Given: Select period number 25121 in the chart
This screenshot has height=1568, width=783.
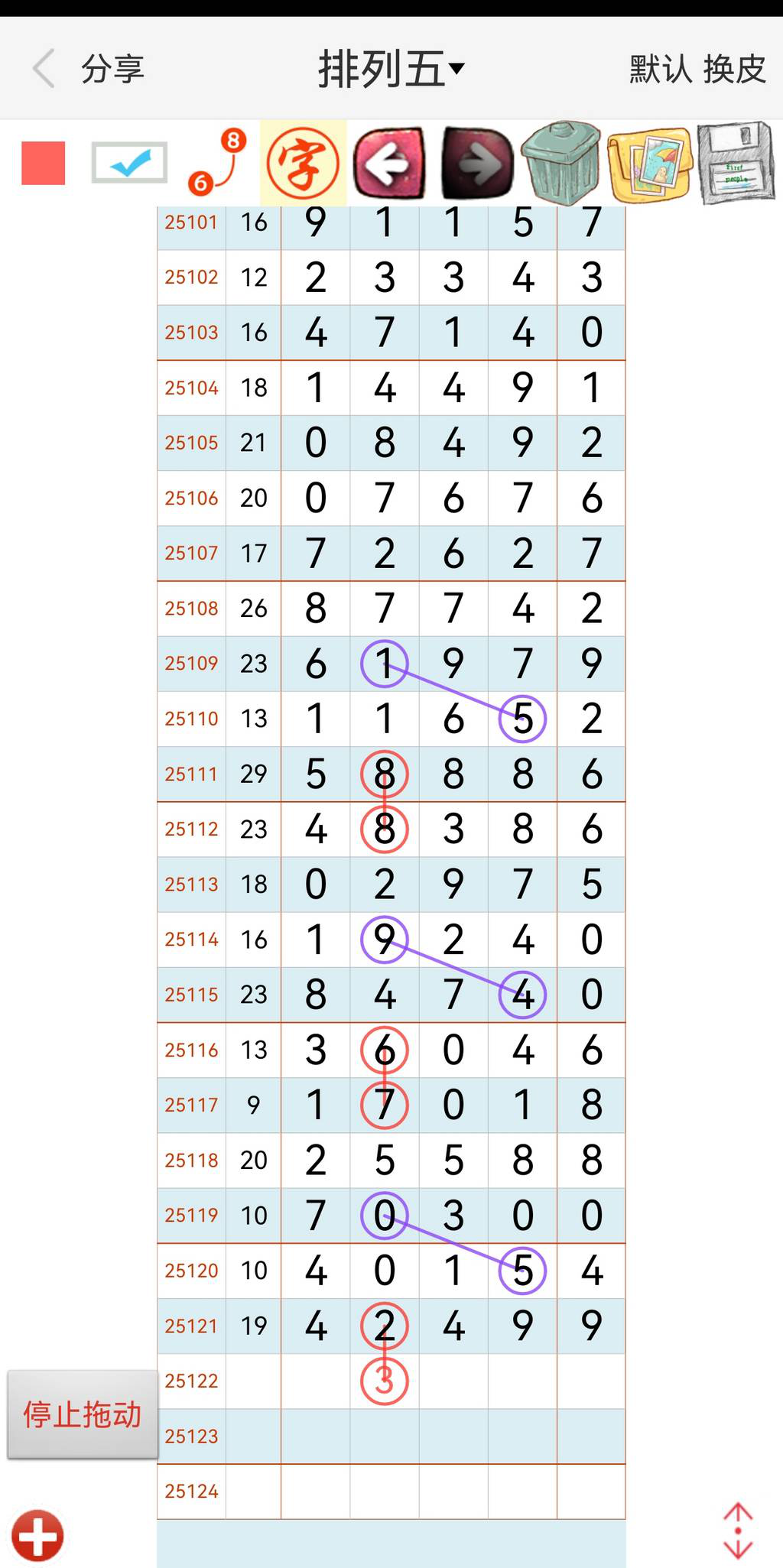Looking at the screenshot, I should 190,1325.
